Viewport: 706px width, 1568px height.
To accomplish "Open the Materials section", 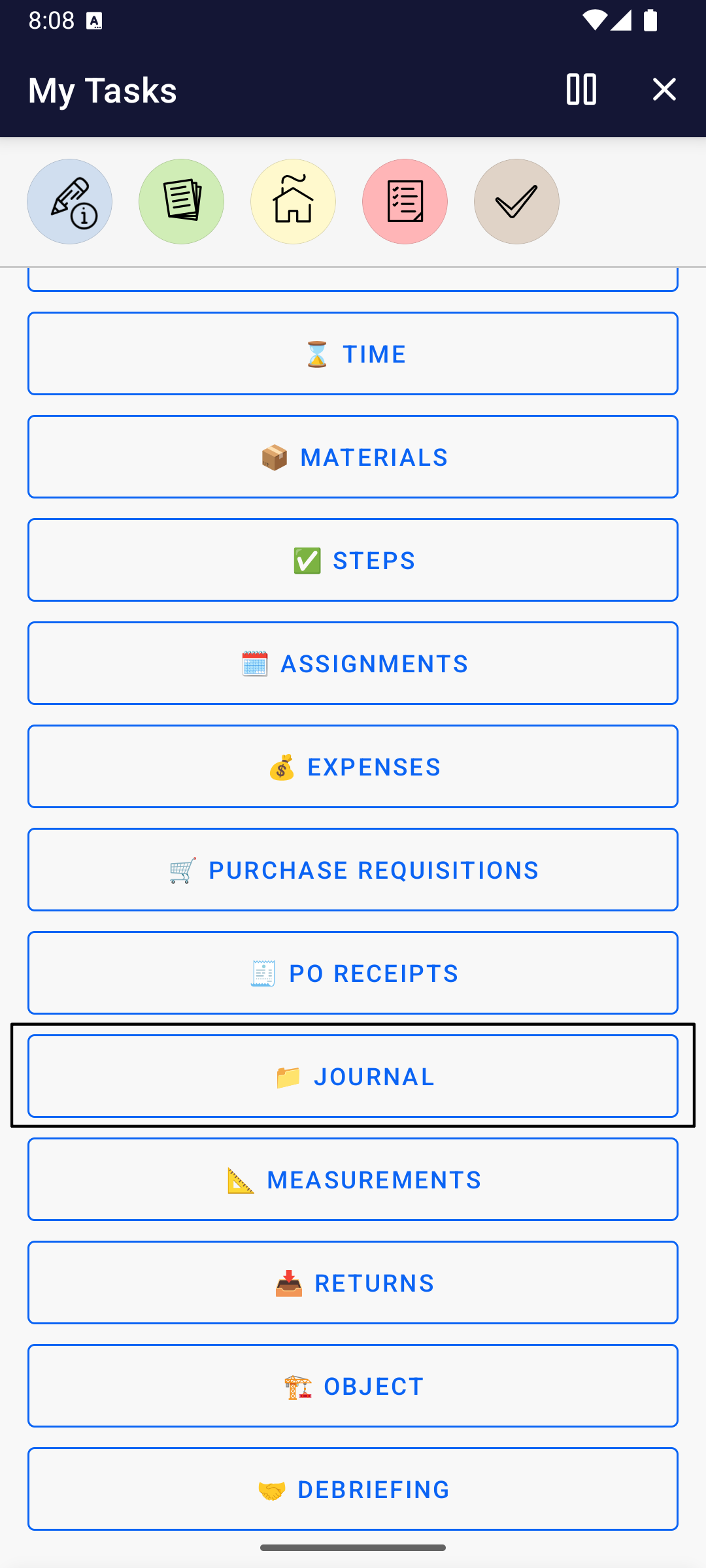I will [353, 457].
